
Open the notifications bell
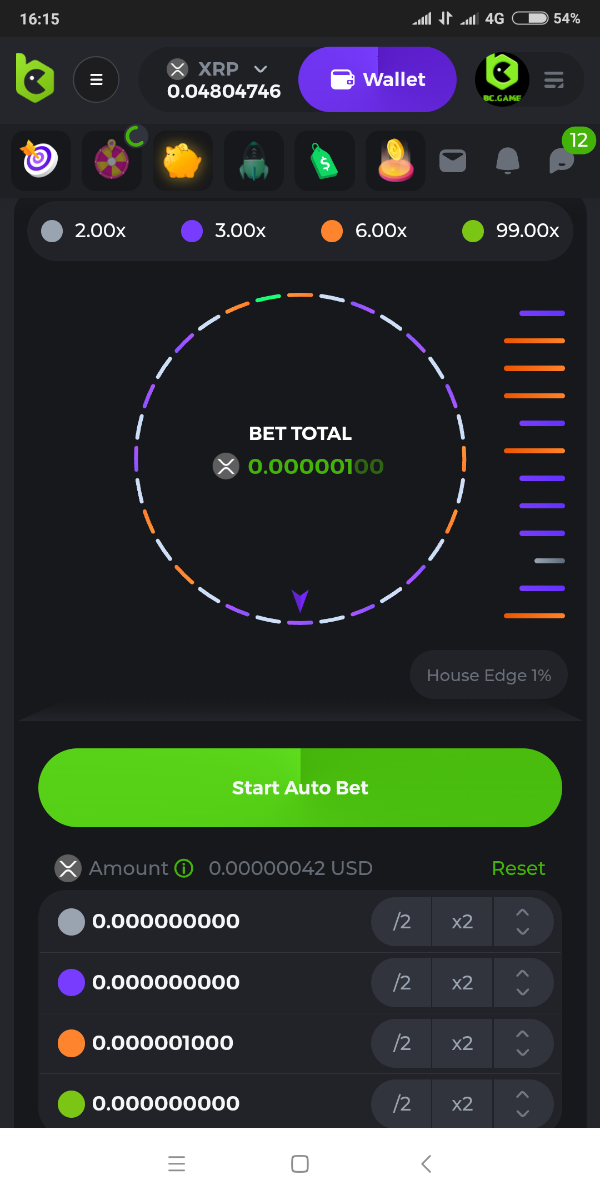click(x=508, y=160)
